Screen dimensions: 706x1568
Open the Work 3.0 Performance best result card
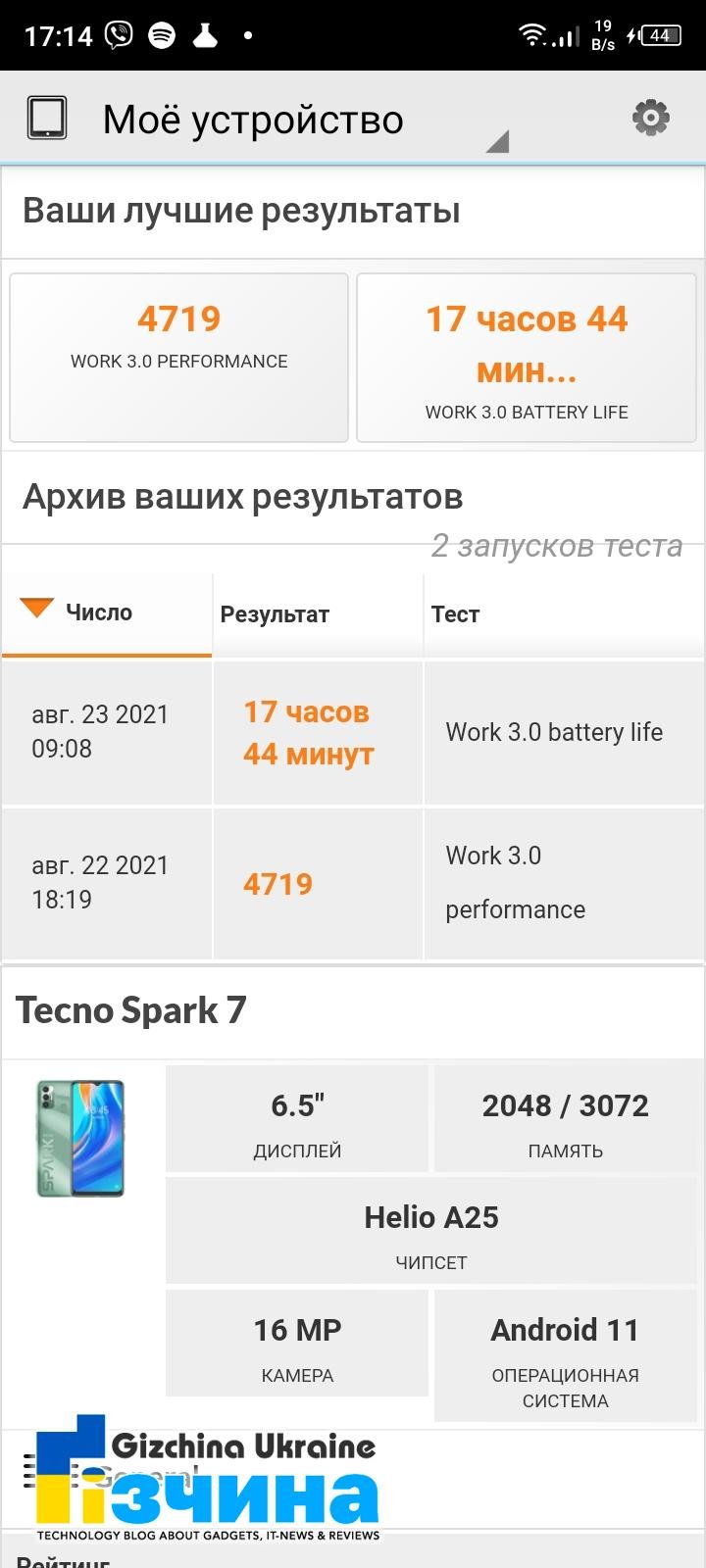click(x=178, y=358)
